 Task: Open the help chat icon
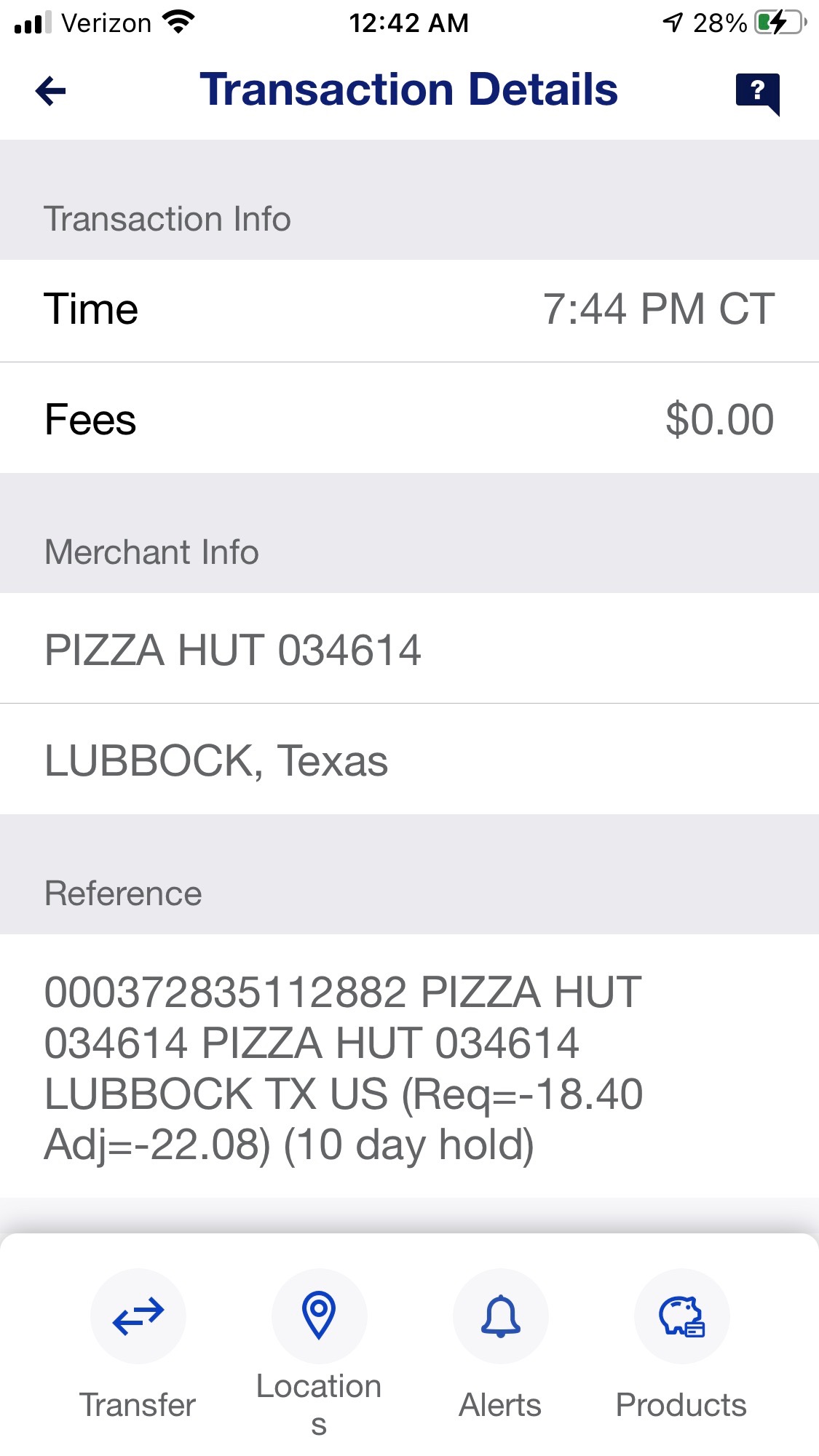[758, 94]
